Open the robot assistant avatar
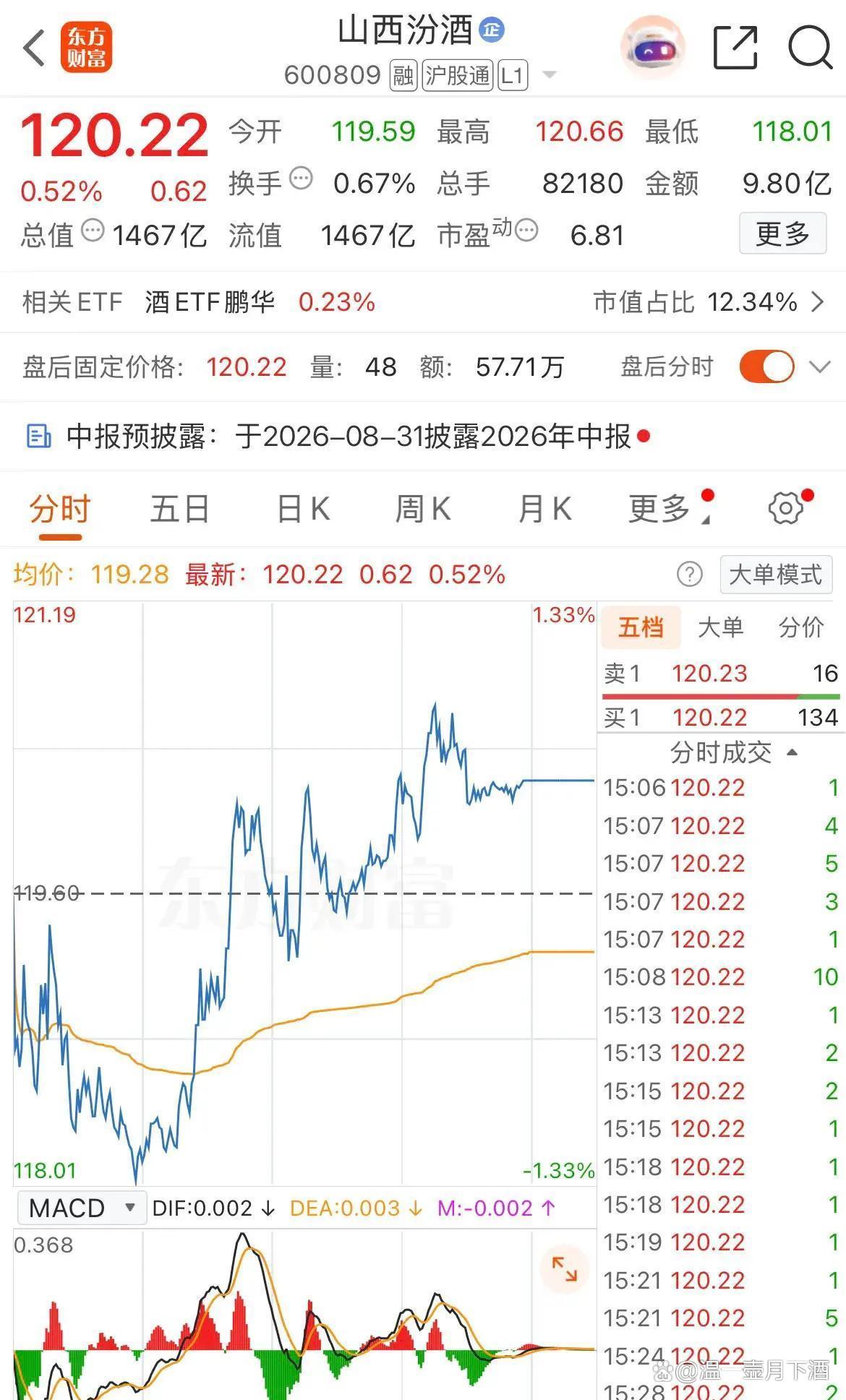Image resolution: width=846 pixels, height=1400 pixels. pyautogui.click(x=653, y=48)
